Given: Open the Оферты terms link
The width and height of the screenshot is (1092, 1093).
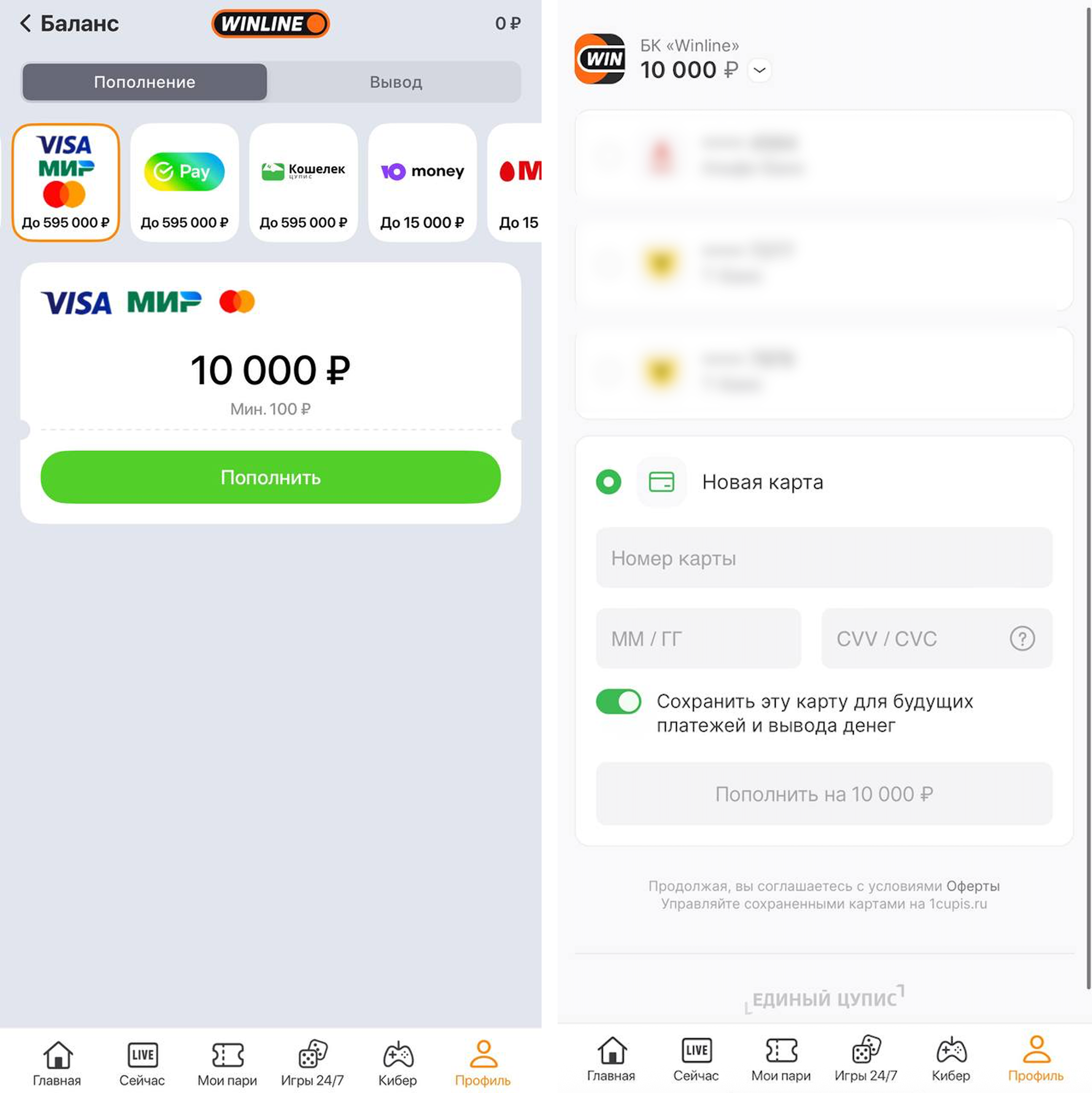Looking at the screenshot, I should tap(973, 886).
